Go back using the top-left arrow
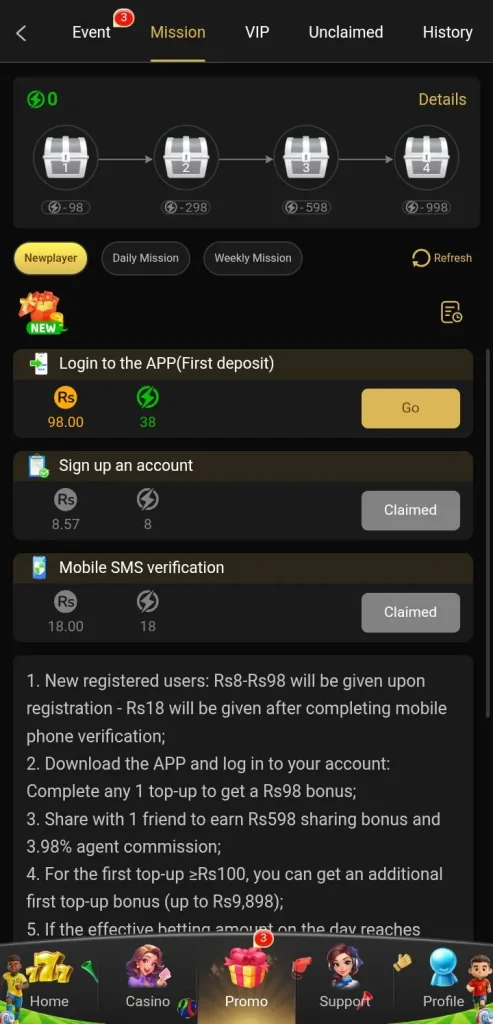Viewport: 493px width, 1024px height. 21,33
